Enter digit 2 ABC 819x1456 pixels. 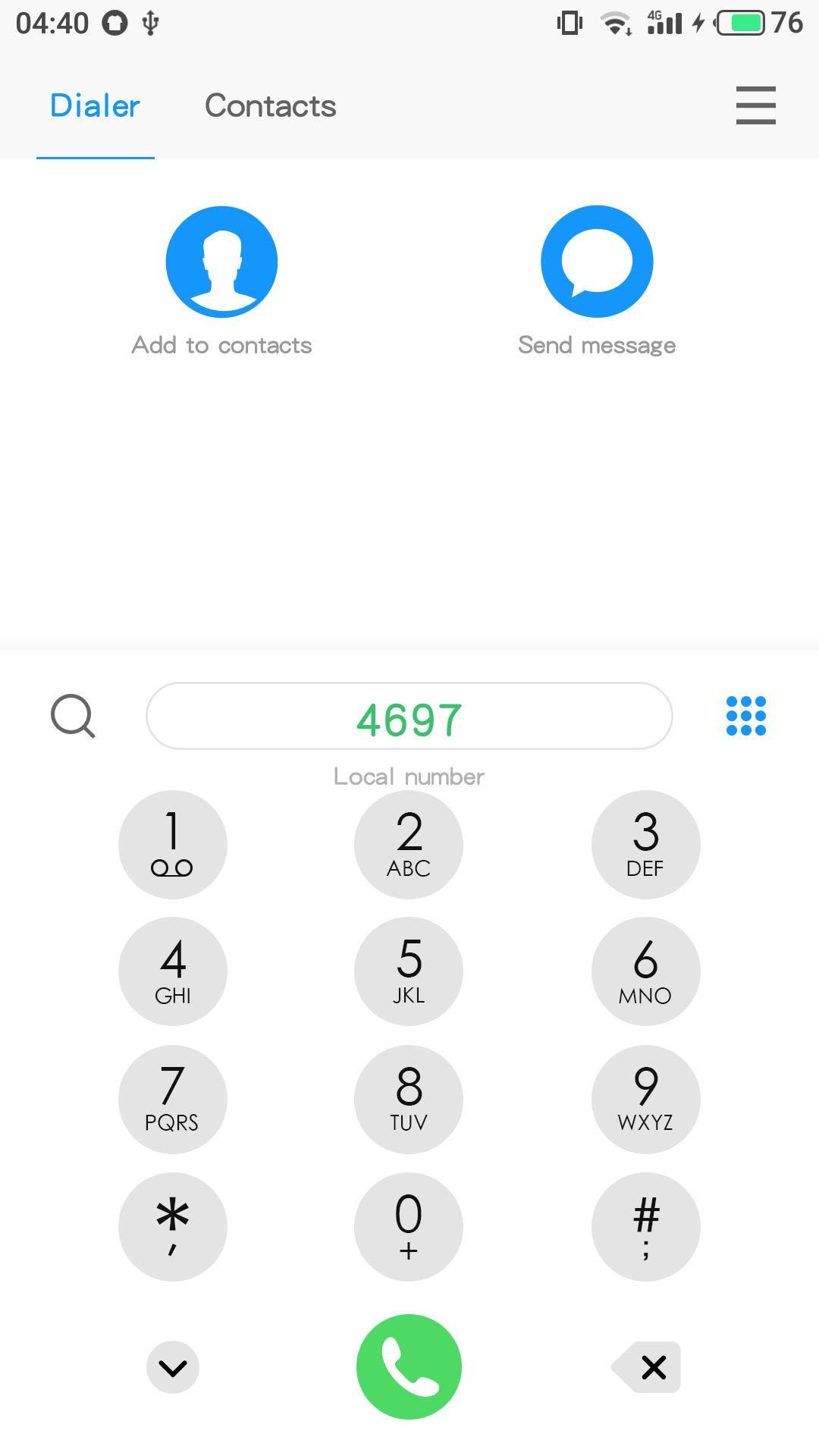click(409, 845)
